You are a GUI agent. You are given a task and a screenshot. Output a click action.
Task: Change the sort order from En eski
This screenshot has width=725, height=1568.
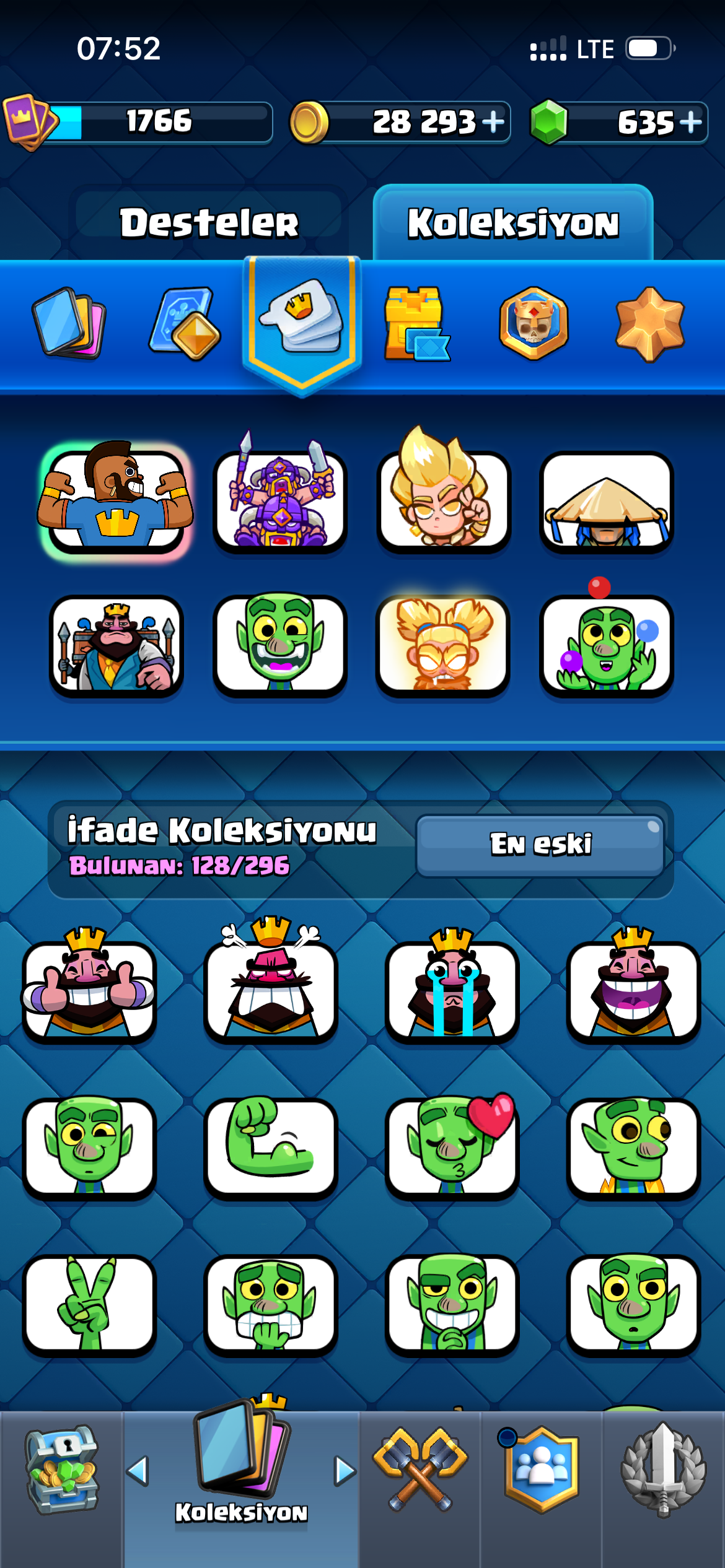pos(540,845)
